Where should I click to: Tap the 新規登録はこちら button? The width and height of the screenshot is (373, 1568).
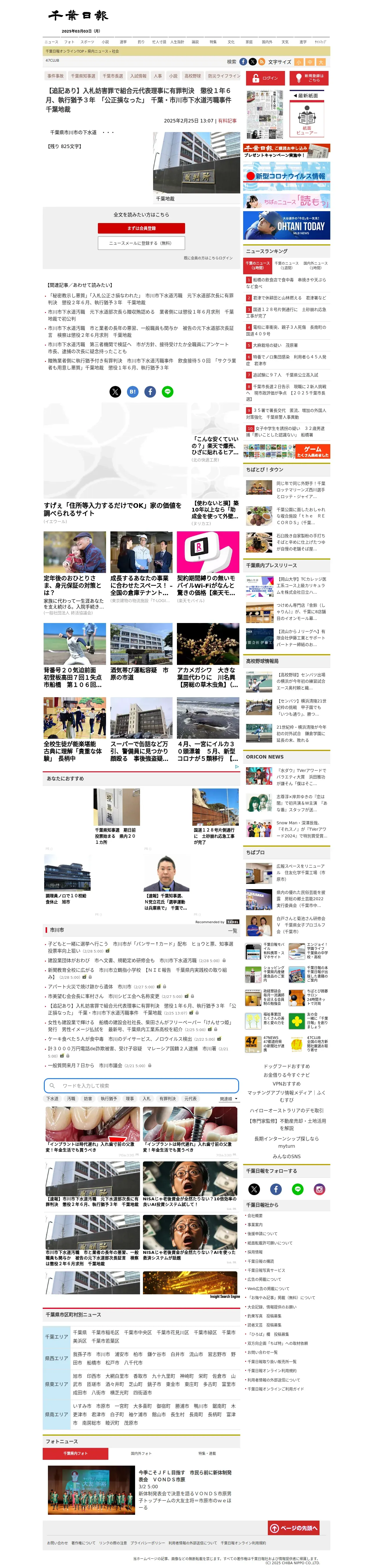pos(309,78)
